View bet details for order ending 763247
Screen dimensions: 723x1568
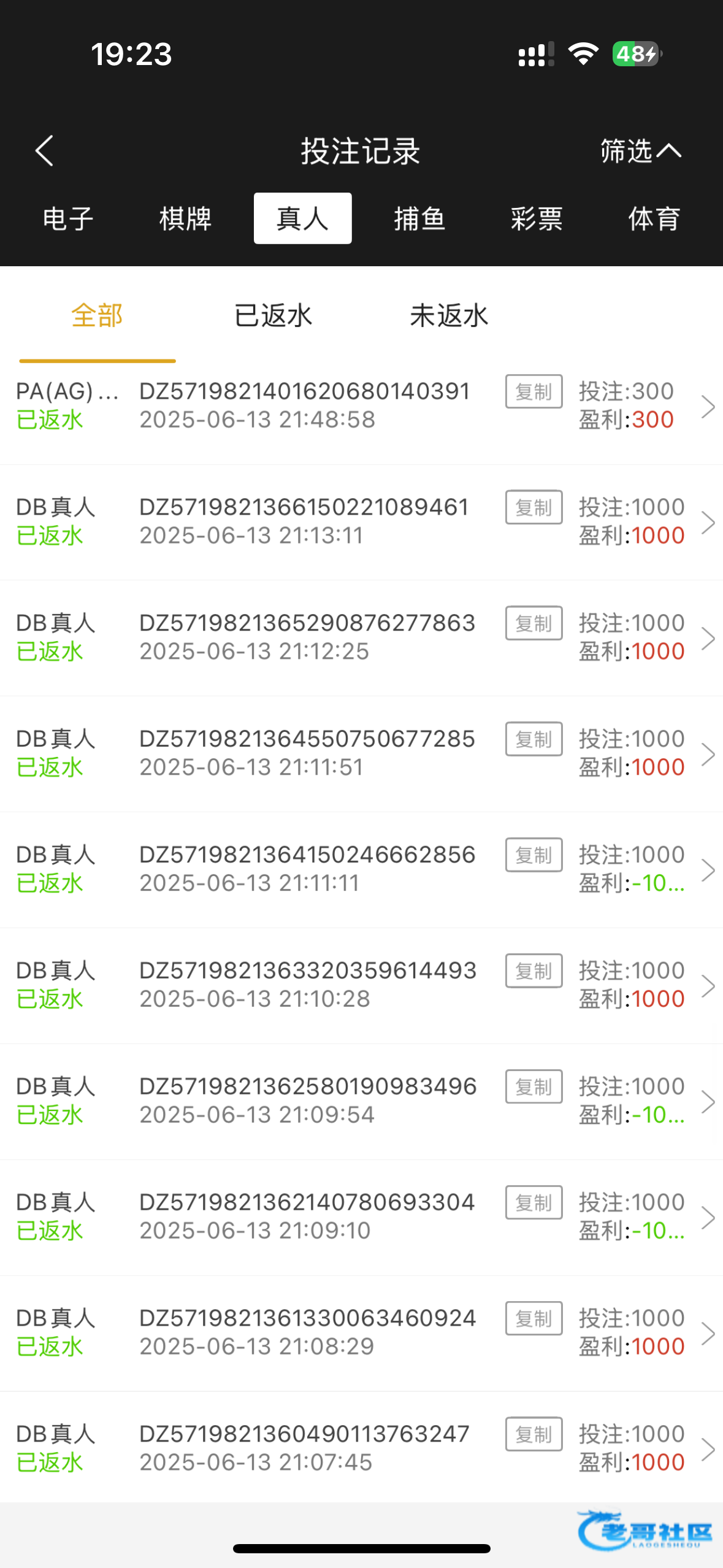(708, 1450)
